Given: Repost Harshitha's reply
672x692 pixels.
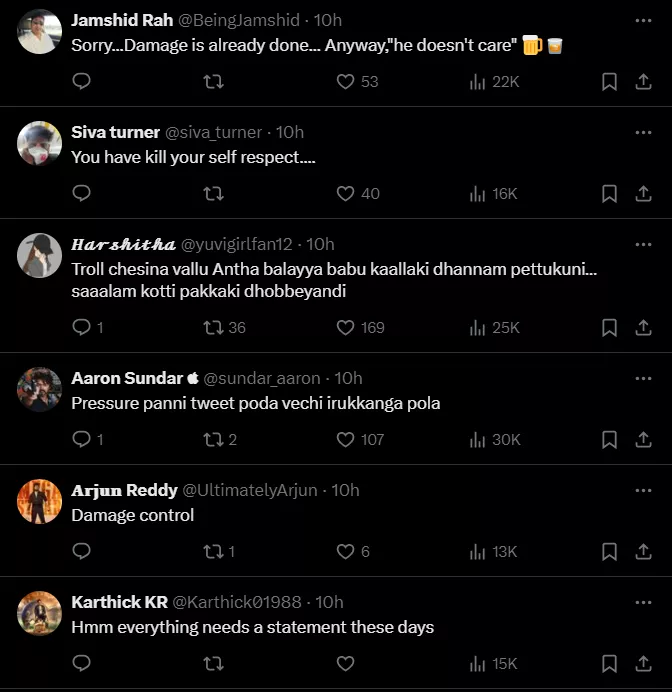Looking at the screenshot, I should tap(213, 328).
